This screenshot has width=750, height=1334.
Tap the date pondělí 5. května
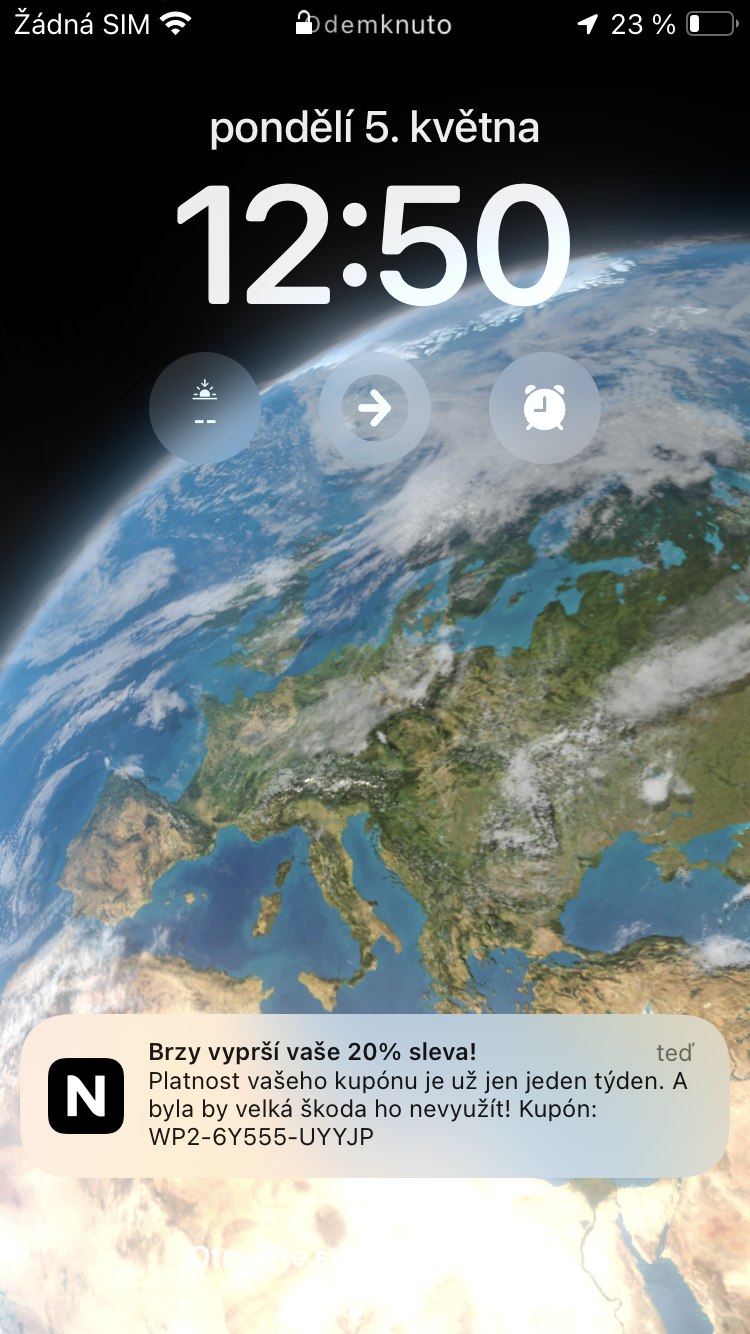coord(374,129)
